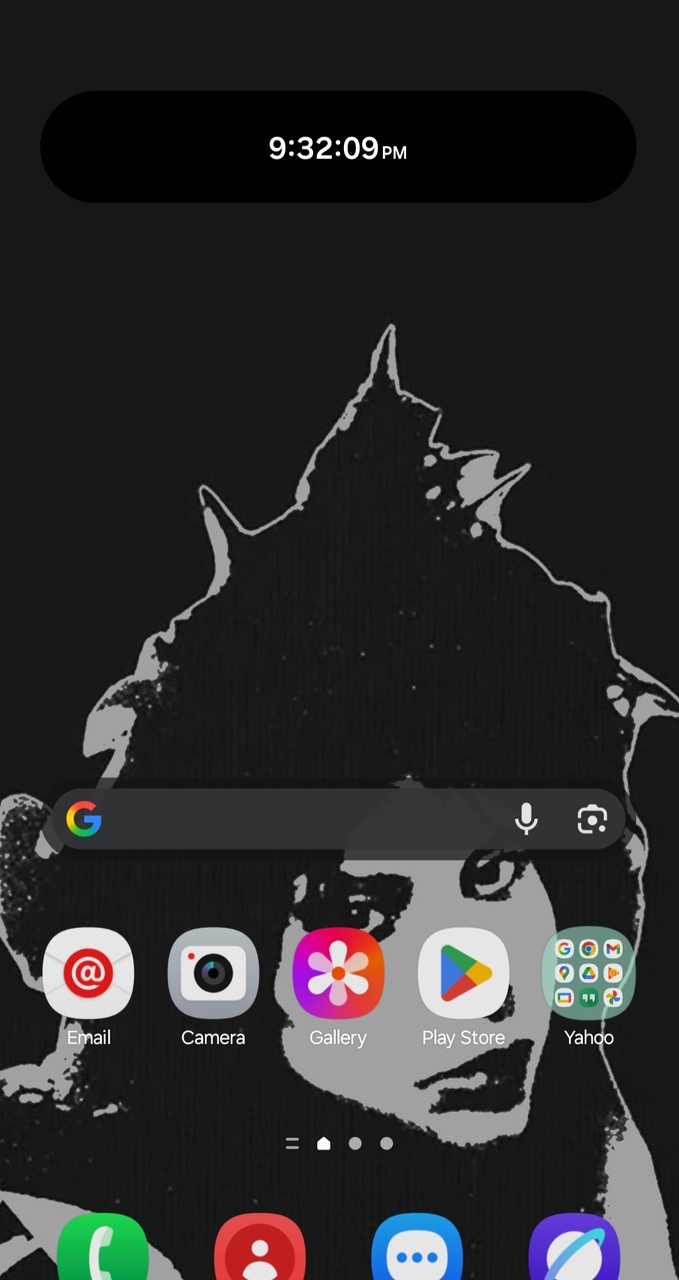Launch the Camera app
This screenshot has height=1280, width=679.
click(213, 973)
